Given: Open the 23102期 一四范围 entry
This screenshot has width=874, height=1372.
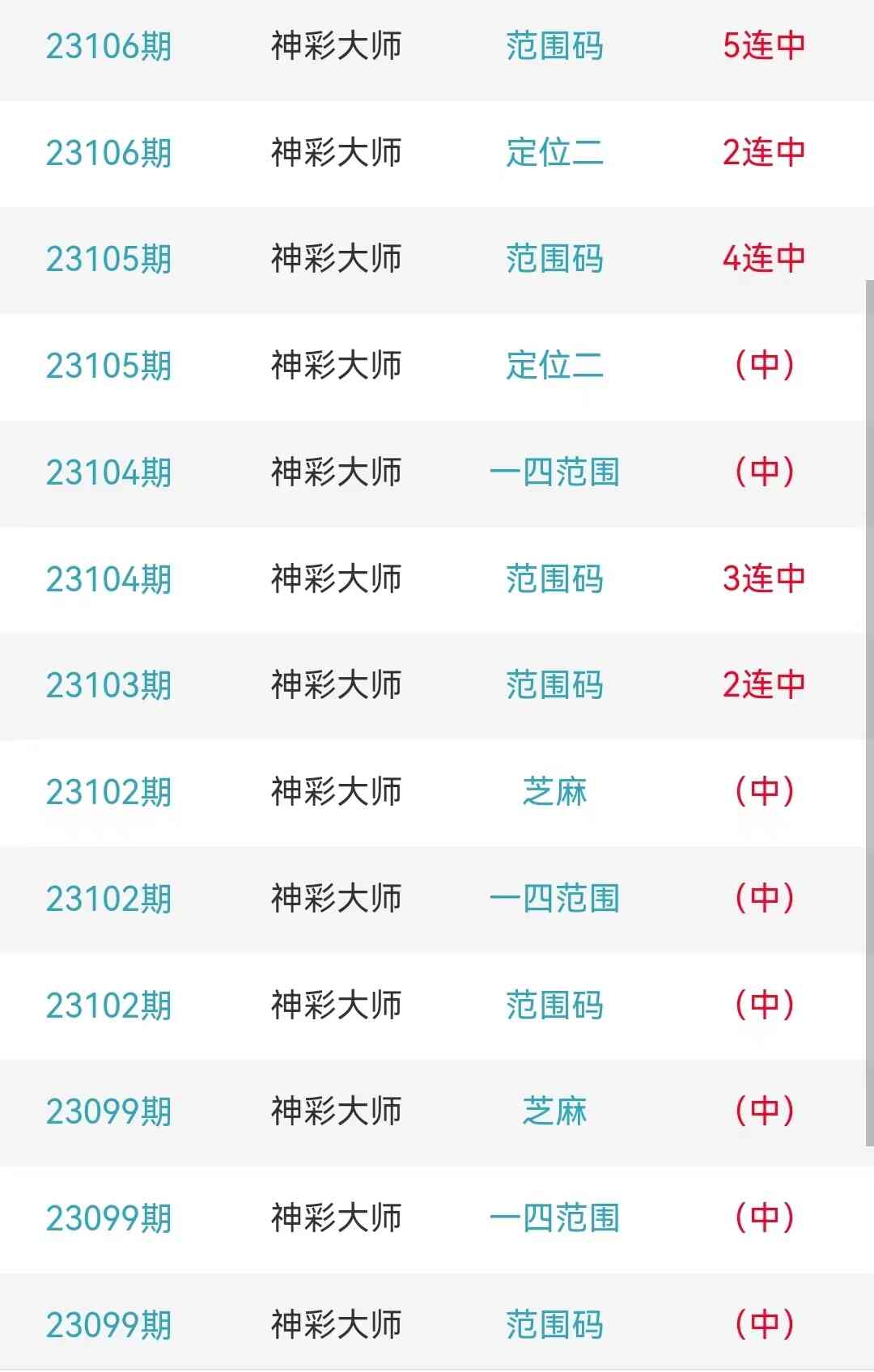Looking at the screenshot, I should point(554,899).
